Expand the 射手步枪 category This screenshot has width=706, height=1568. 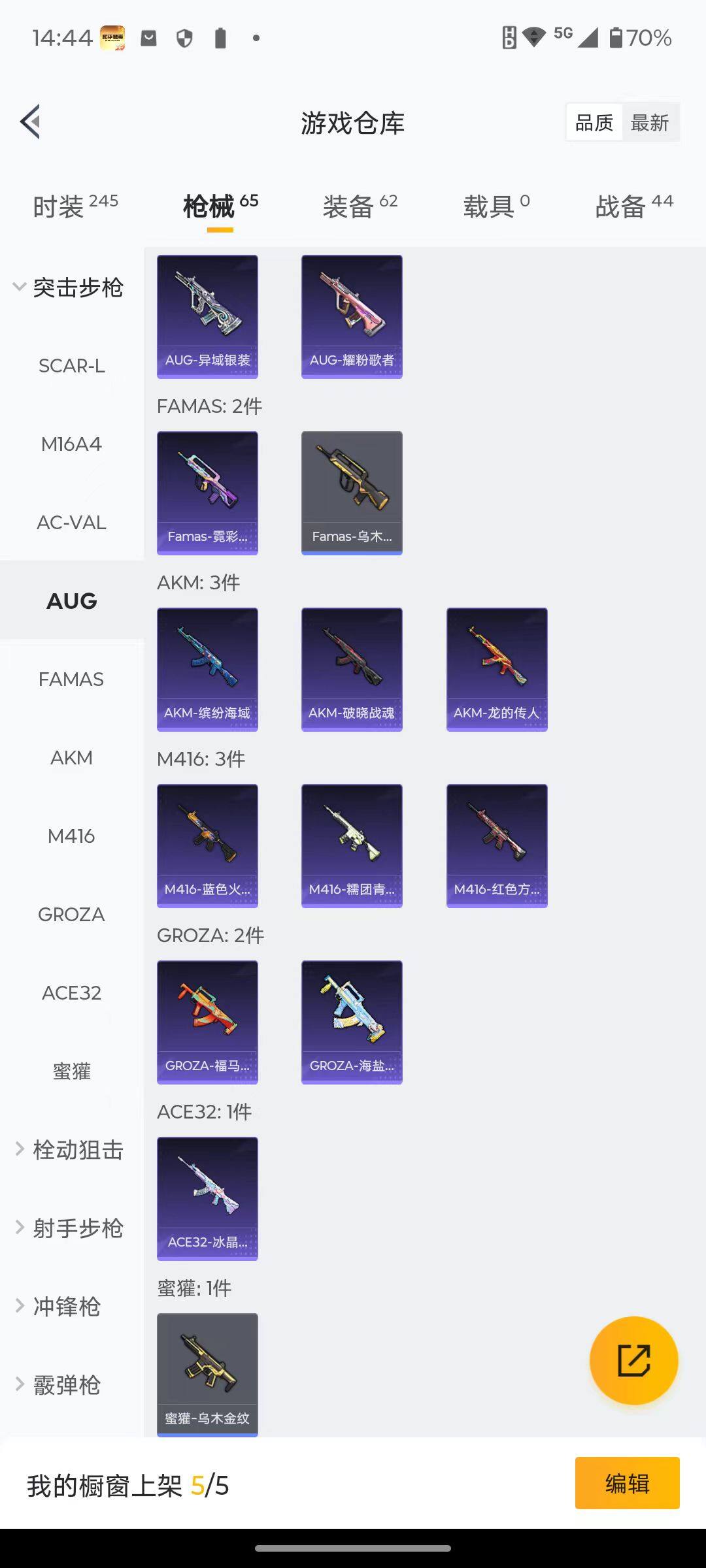tap(70, 1228)
